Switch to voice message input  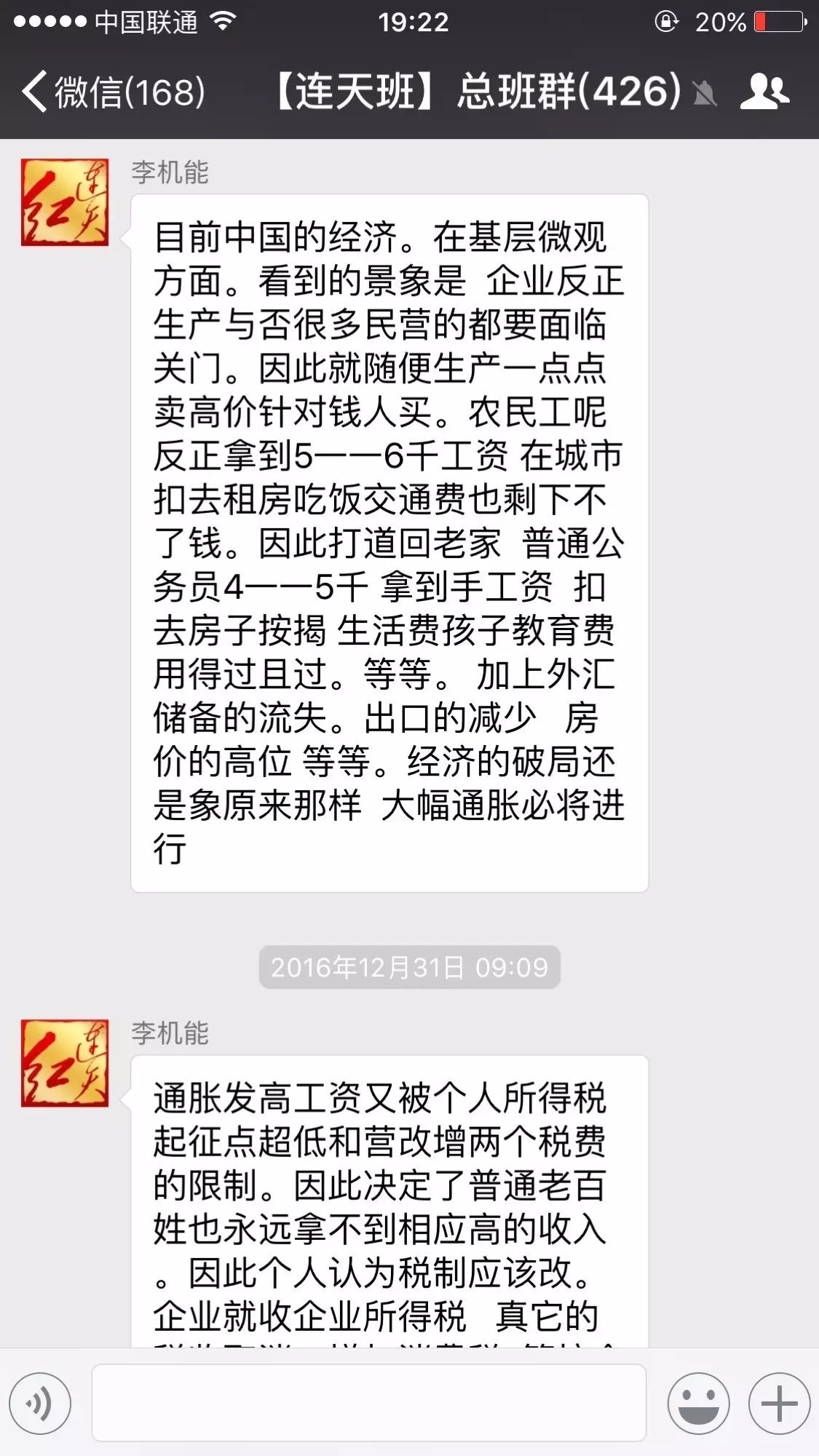tap(41, 1404)
